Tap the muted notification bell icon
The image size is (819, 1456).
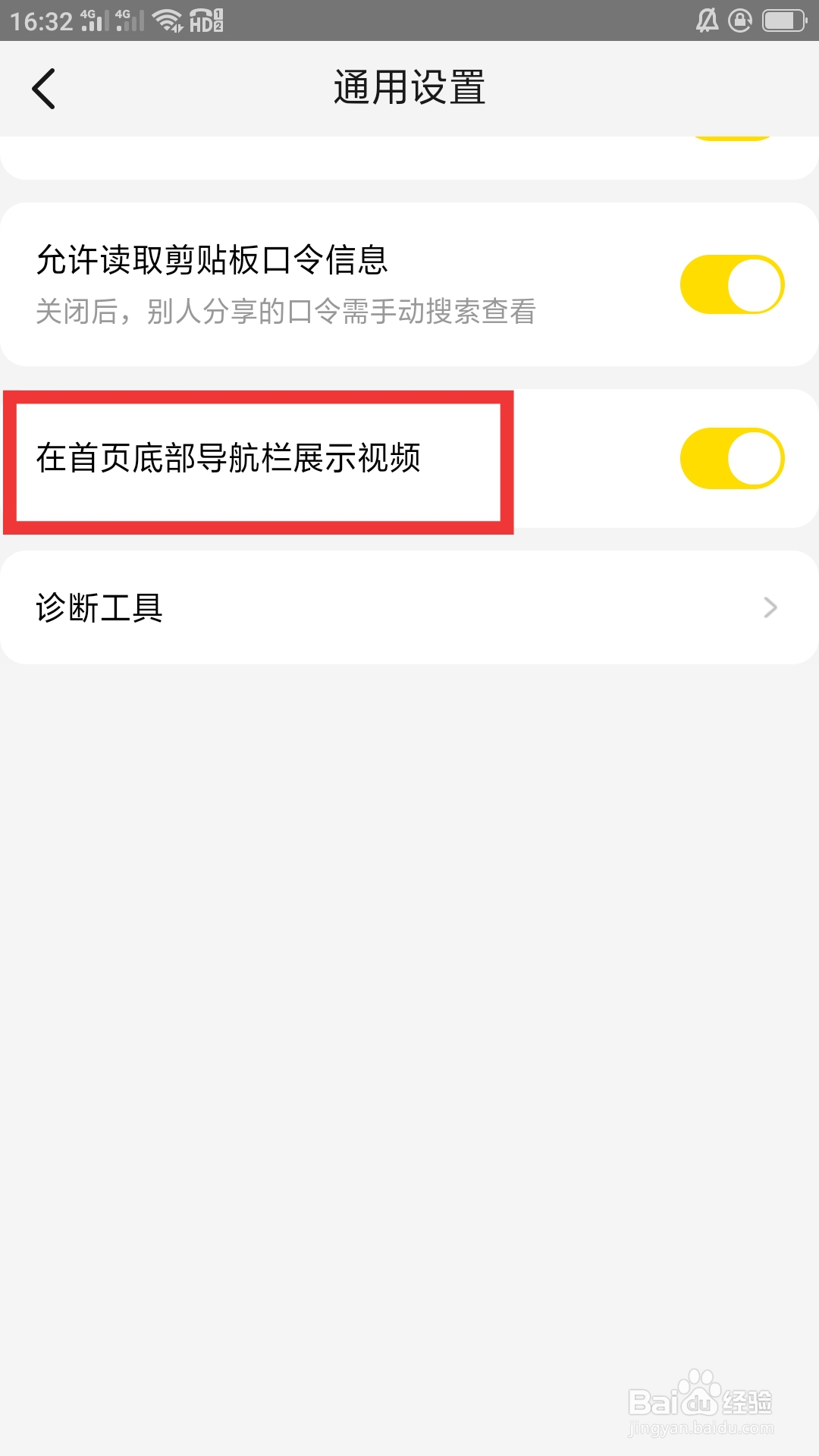[x=708, y=21]
